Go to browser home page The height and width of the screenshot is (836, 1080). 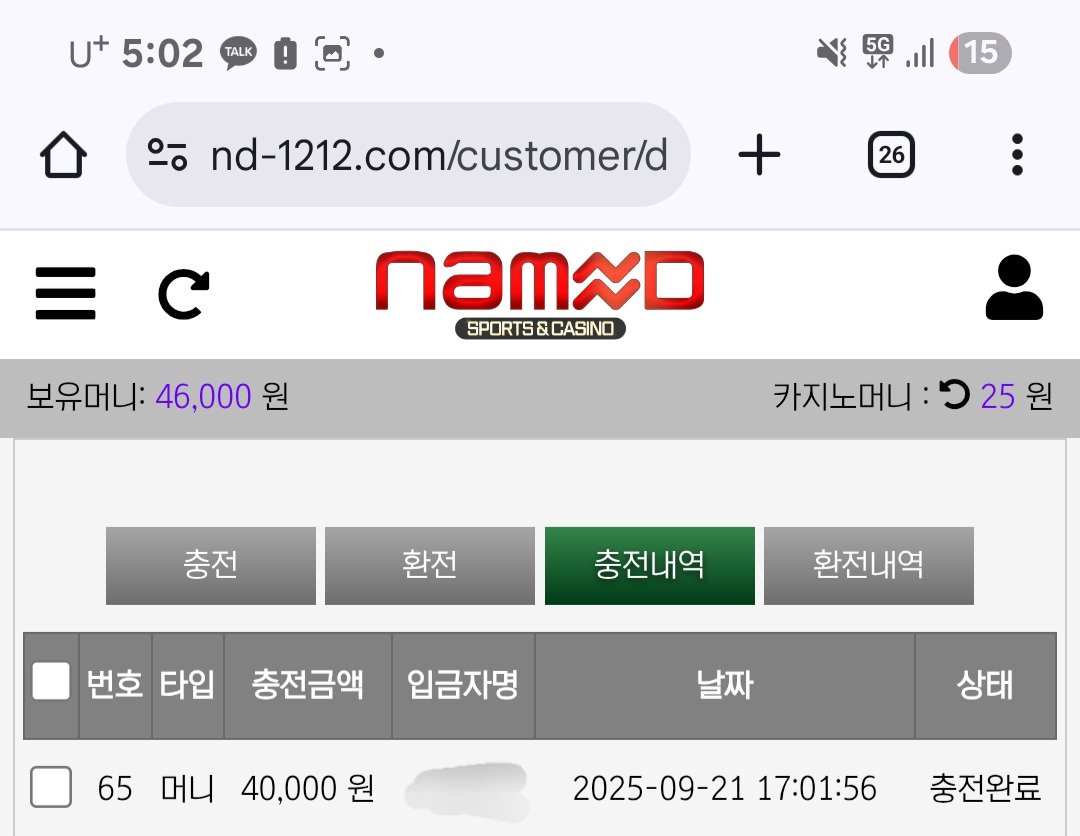pyautogui.click(x=64, y=156)
